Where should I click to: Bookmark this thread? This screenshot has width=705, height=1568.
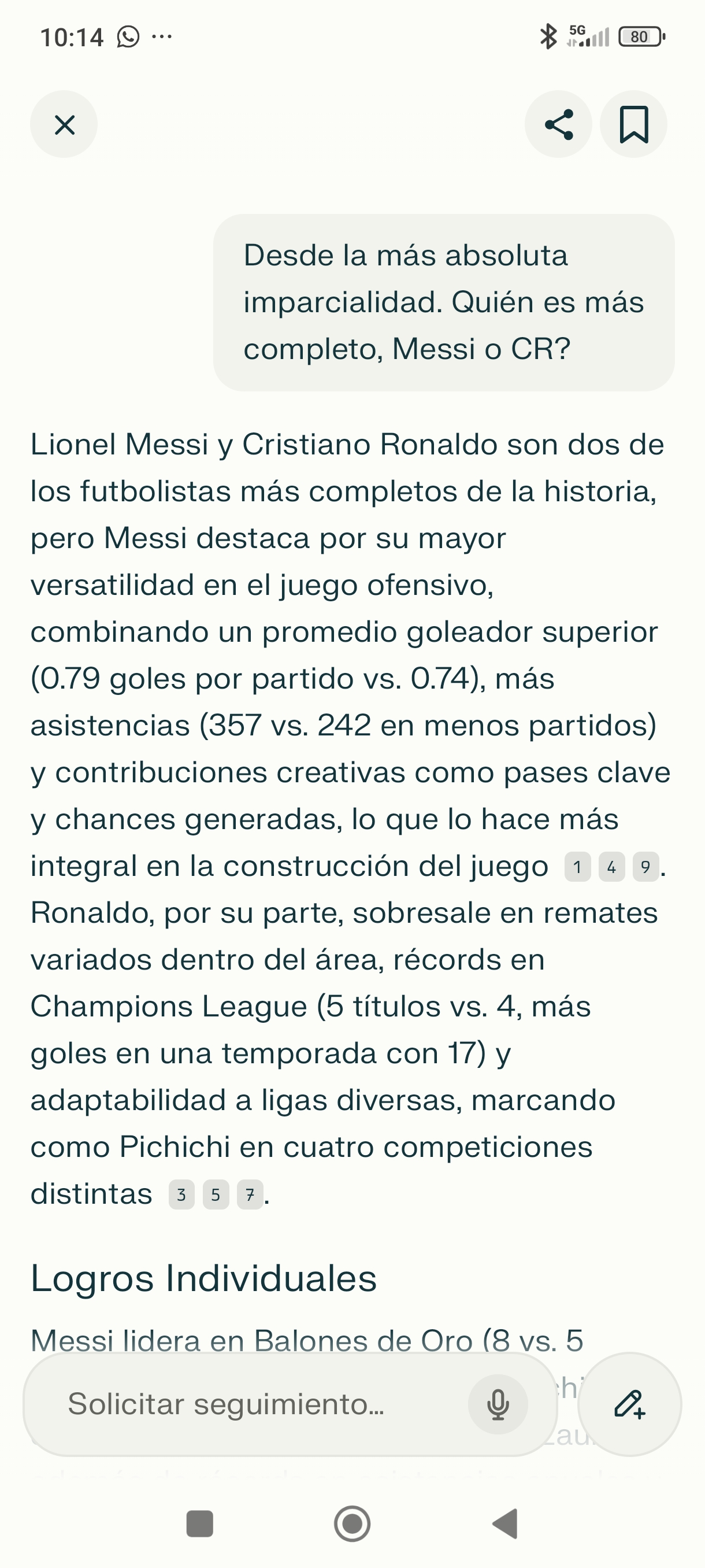pyautogui.click(x=633, y=125)
